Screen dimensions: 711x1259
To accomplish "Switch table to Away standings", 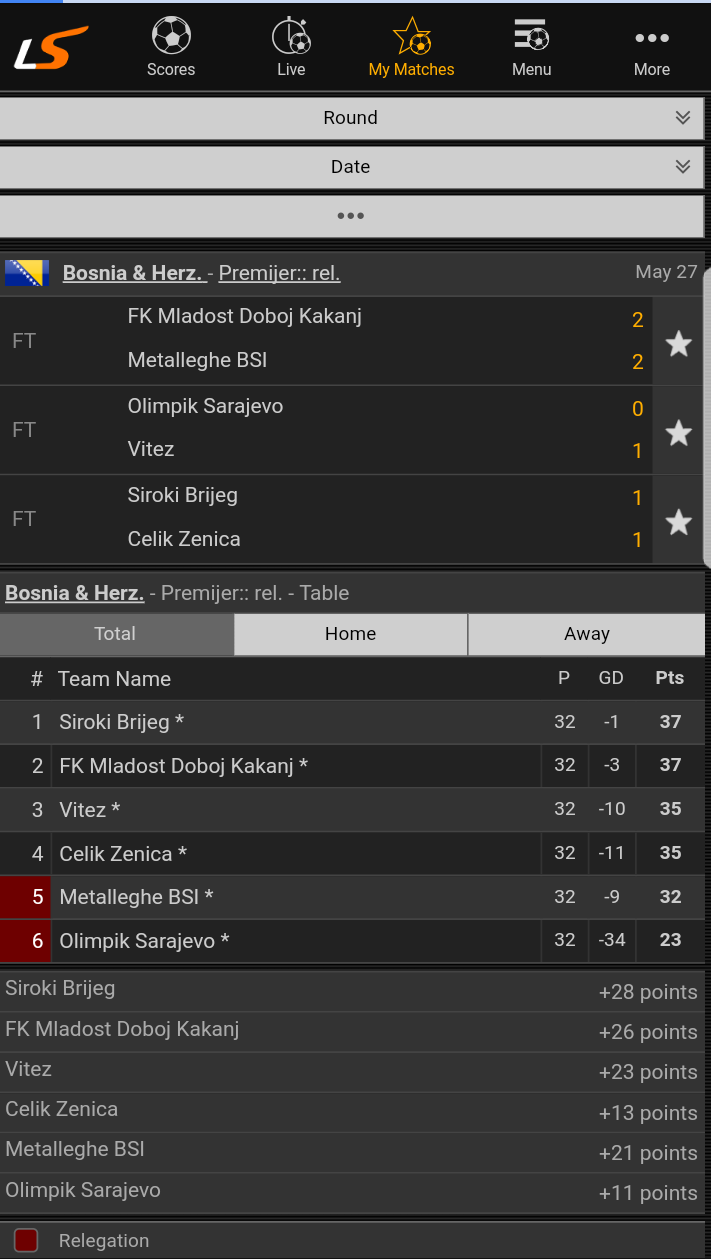I will pyautogui.click(x=586, y=634).
